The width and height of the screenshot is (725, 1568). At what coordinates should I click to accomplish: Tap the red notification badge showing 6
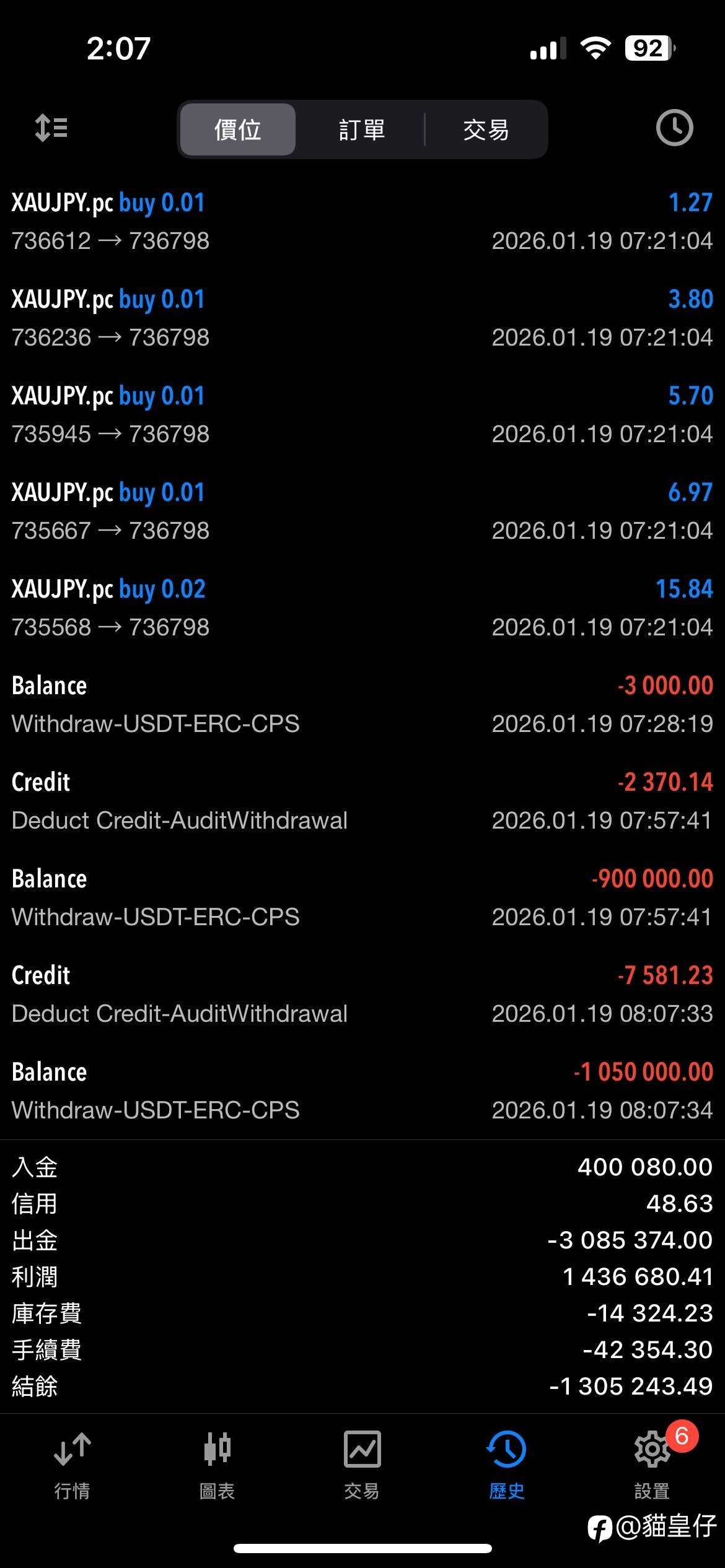coord(682,1437)
